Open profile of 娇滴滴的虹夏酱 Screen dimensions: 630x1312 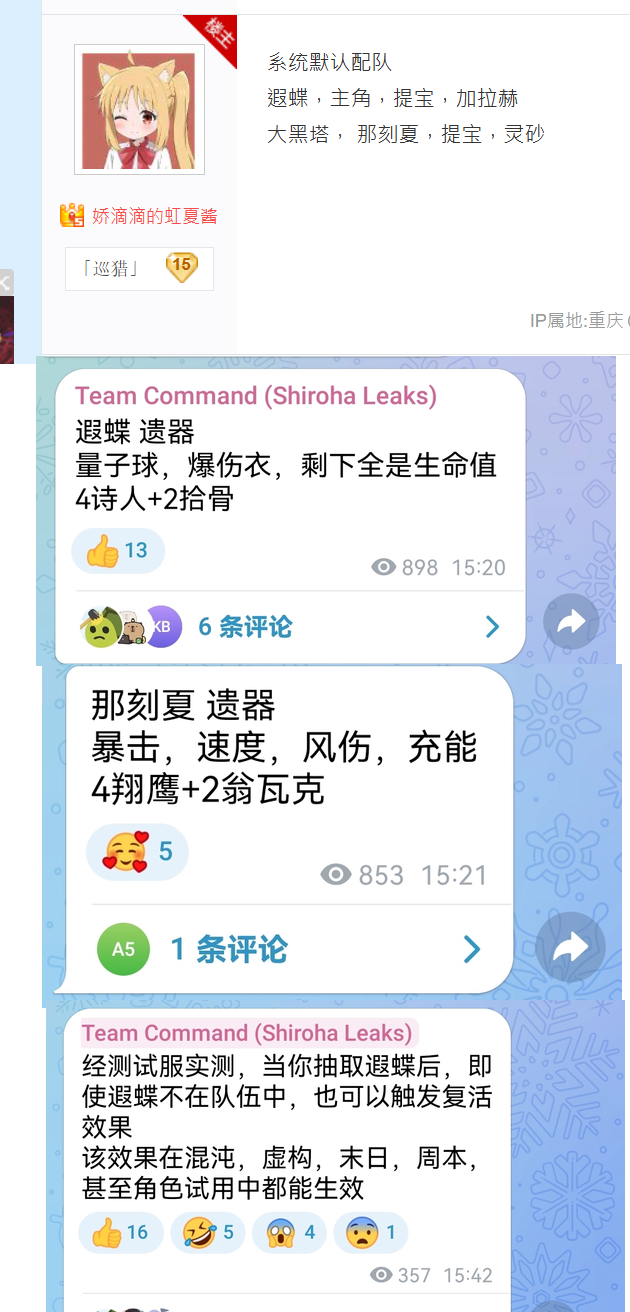(154, 216)
